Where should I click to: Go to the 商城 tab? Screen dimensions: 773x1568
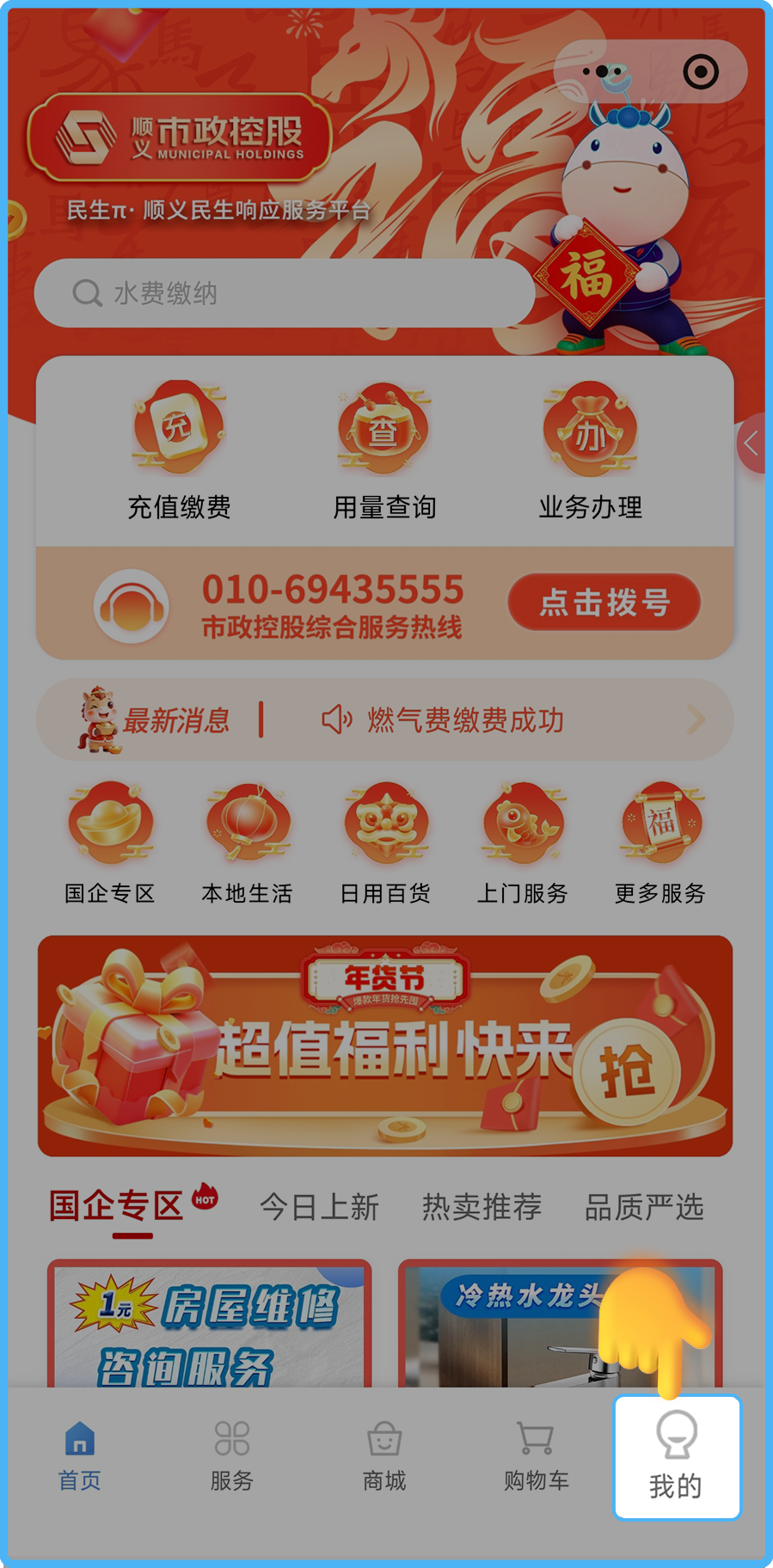[x=383, y=1455]
